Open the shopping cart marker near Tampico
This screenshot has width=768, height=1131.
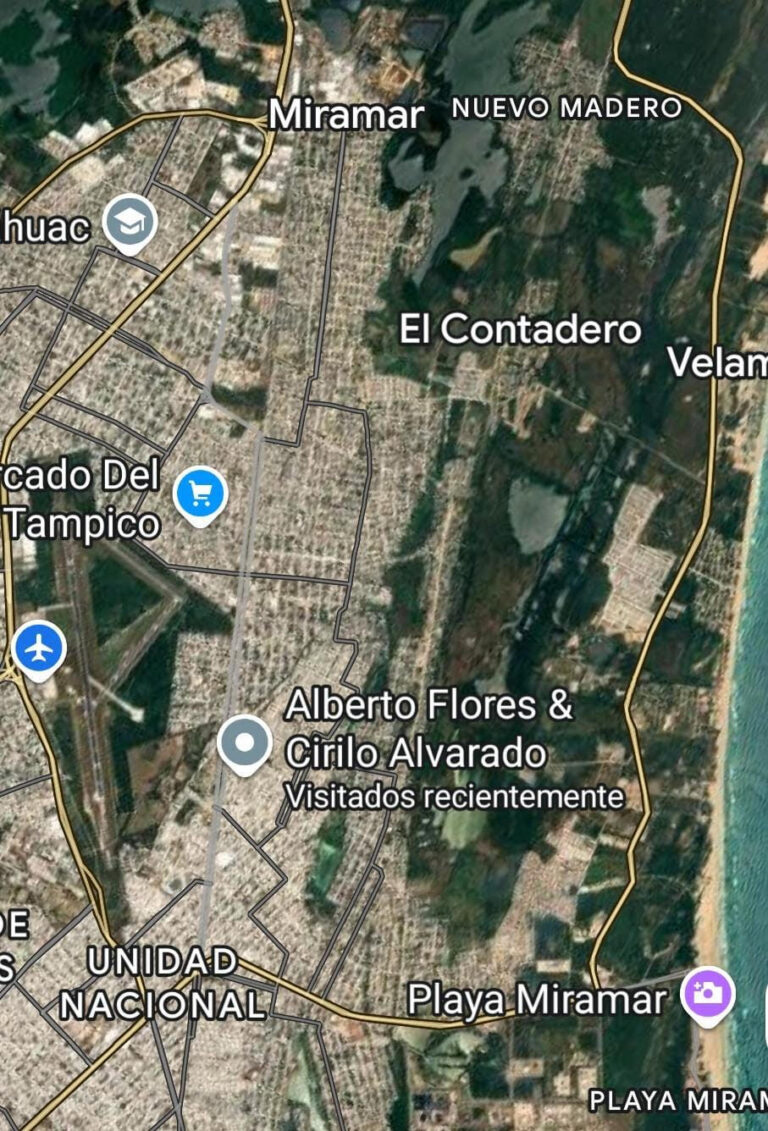[200, 494]
